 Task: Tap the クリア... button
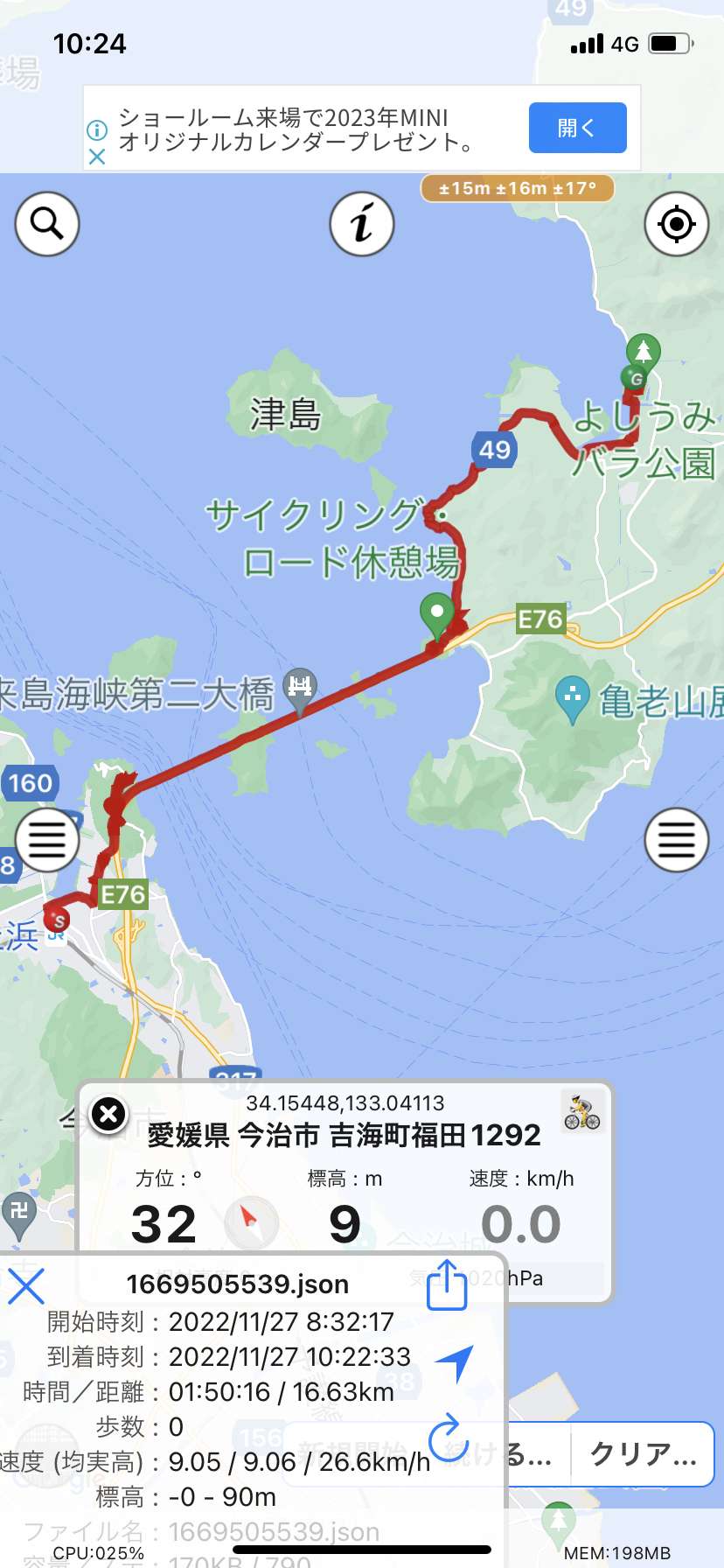tap(644, 1454)
